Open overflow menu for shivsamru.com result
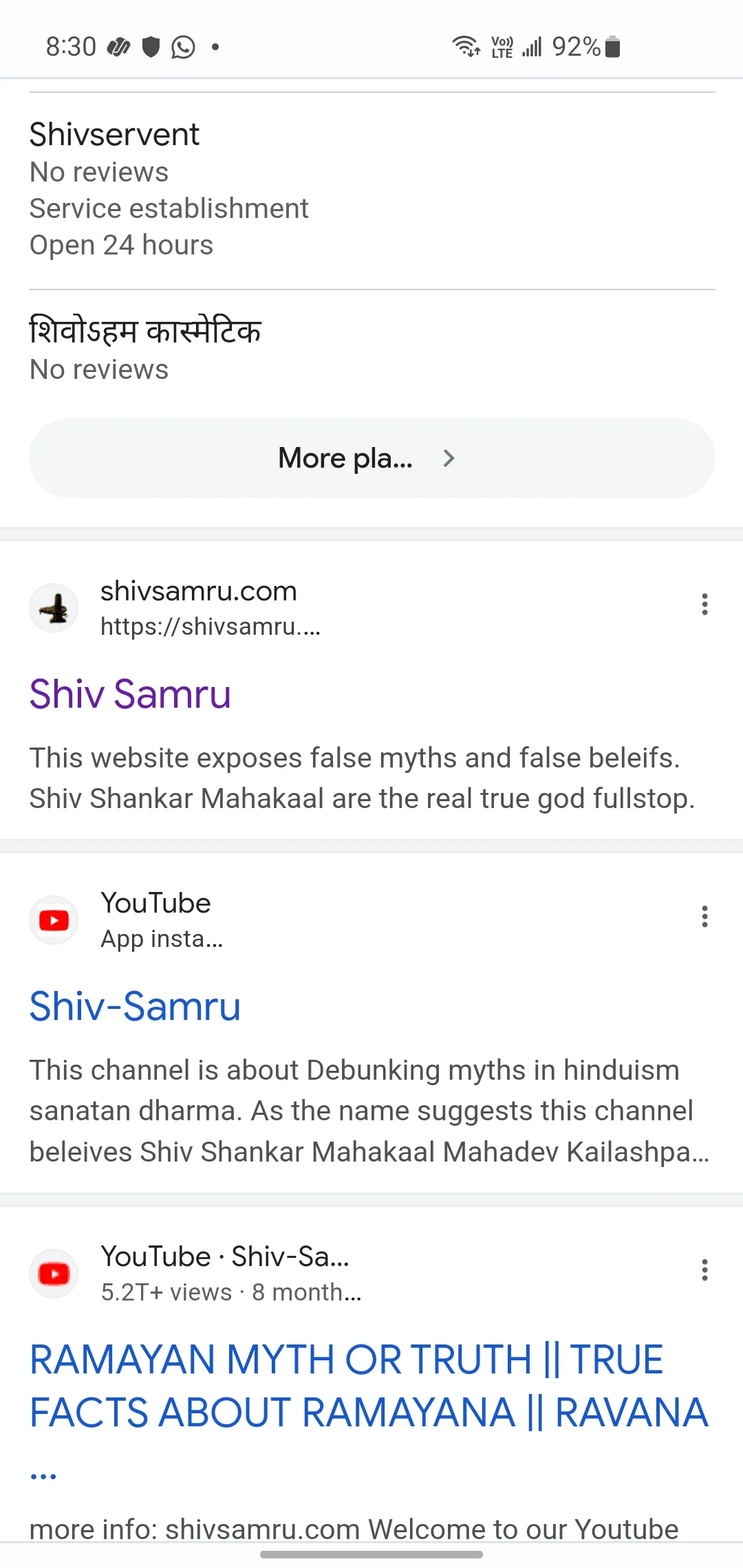Image resolution: width=743 pixels, height=1568 pixels. pyautogui.click(x=704, y=605)
